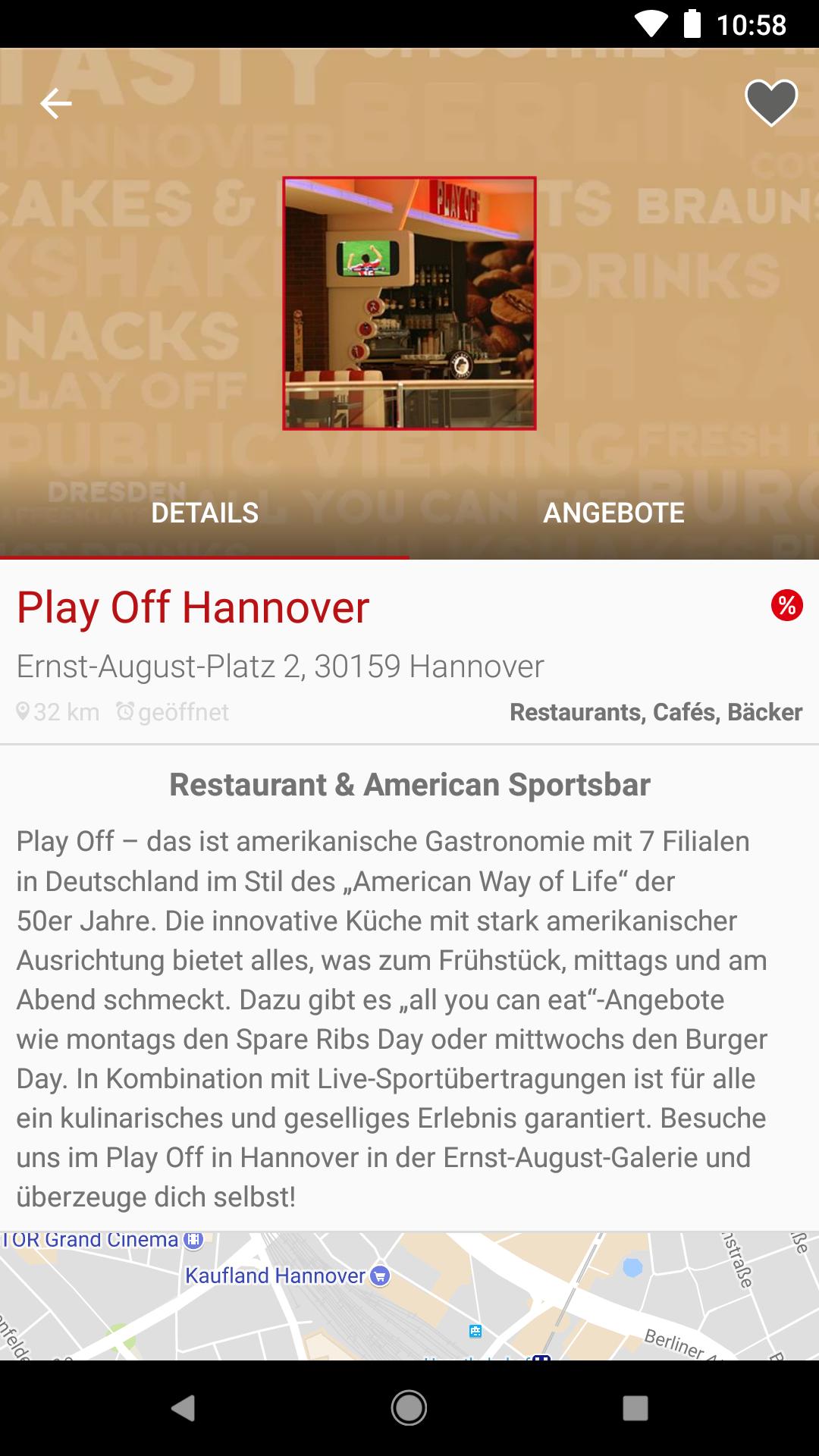Select the Details tab

[x=205, y=513]
